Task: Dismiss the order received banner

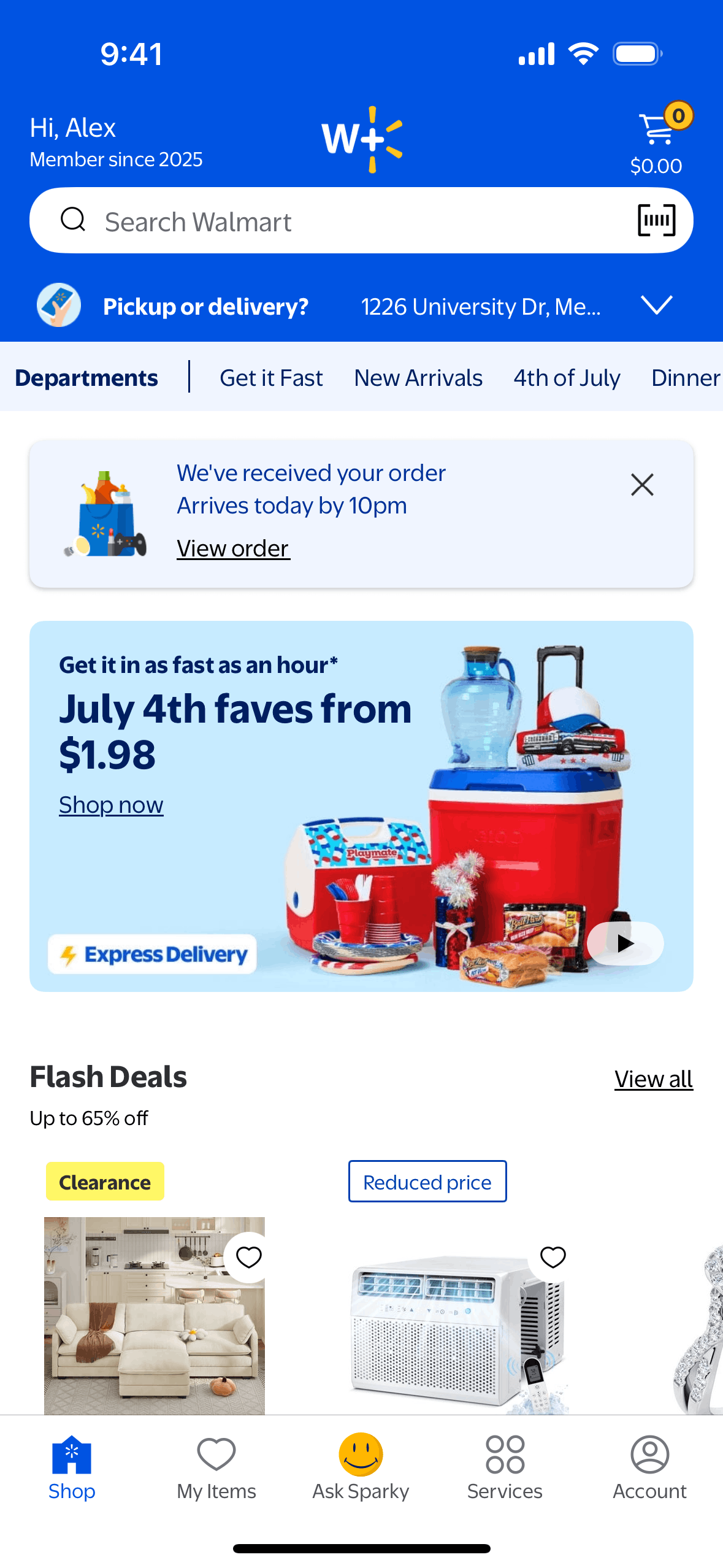Action: coord(642,485)
